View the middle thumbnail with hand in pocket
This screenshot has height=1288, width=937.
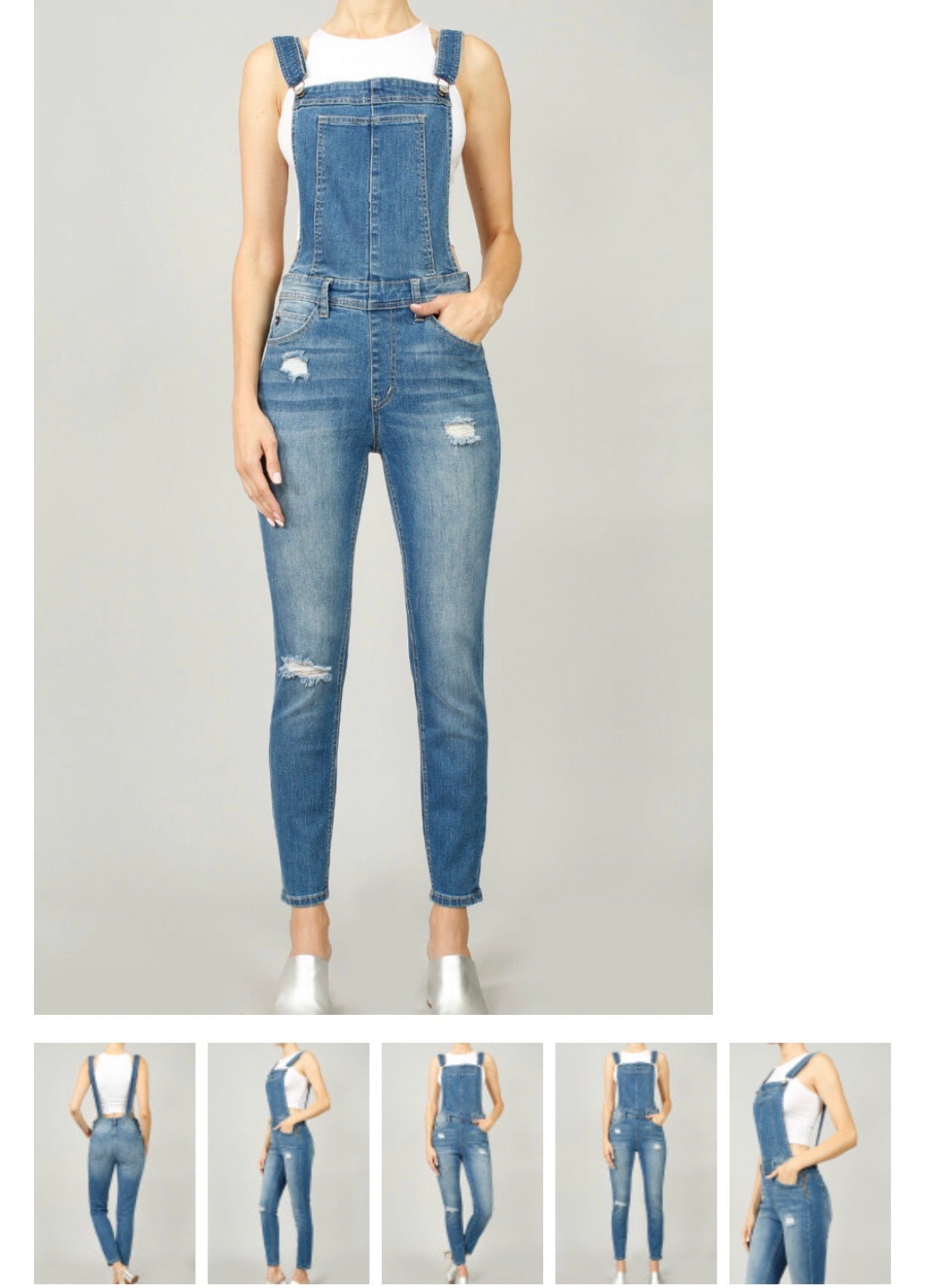(462, 1164)
